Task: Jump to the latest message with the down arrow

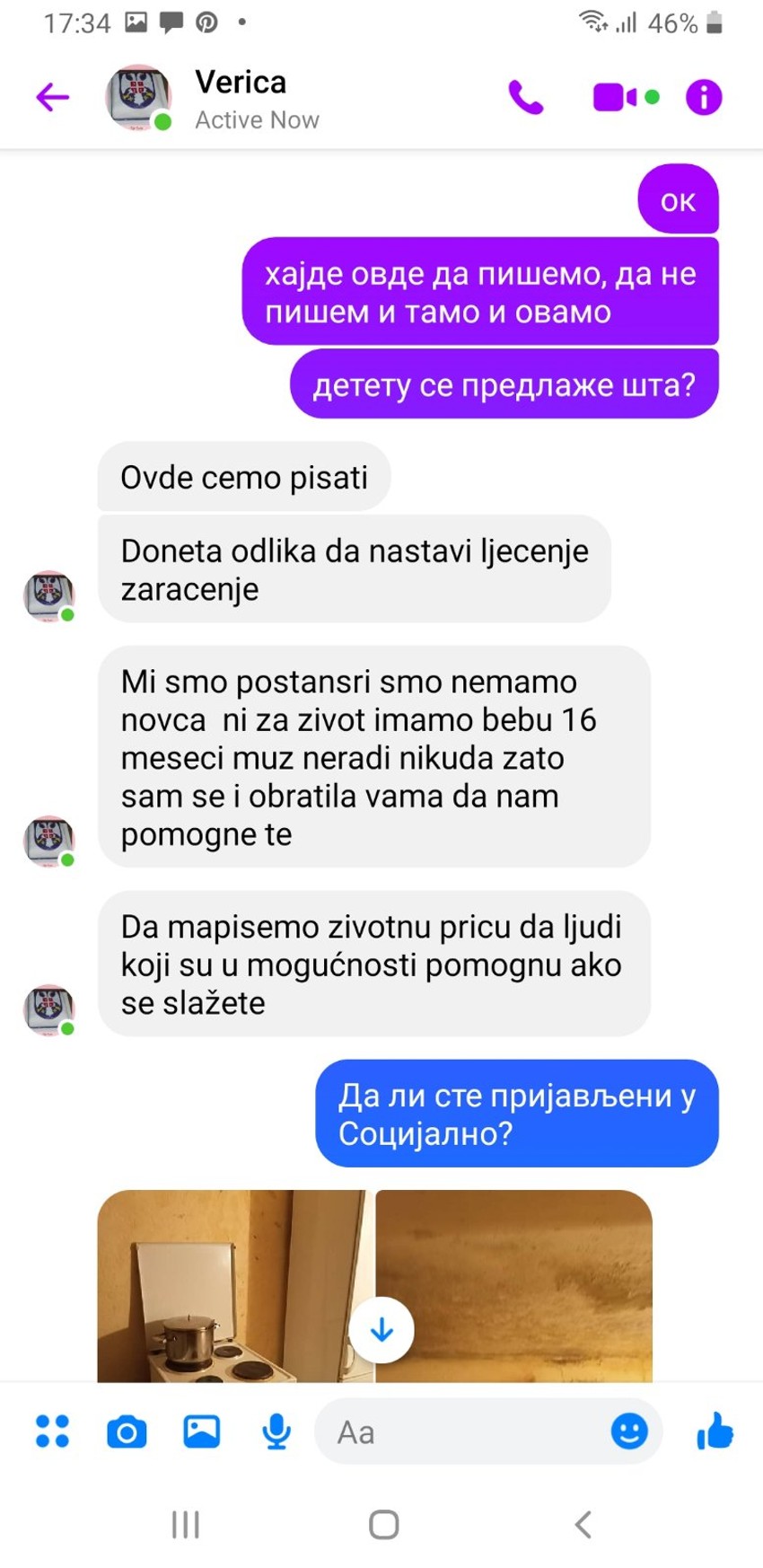Action: point(382,1329)
